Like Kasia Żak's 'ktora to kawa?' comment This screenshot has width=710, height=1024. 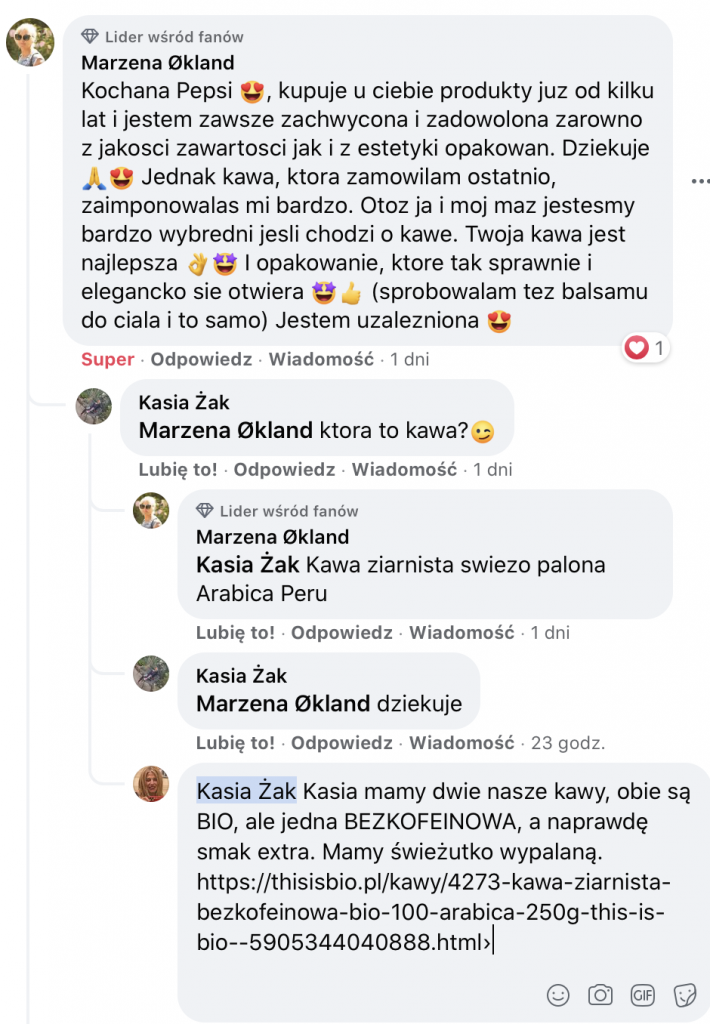[180, 468]
